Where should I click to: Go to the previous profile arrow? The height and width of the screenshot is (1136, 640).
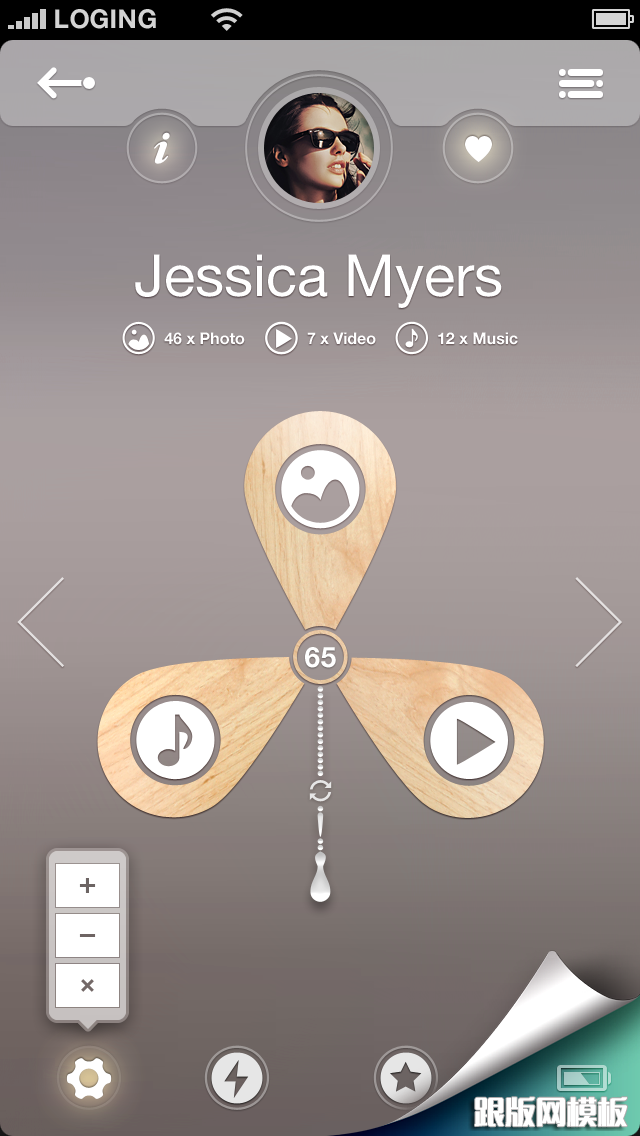pos(42,622)
